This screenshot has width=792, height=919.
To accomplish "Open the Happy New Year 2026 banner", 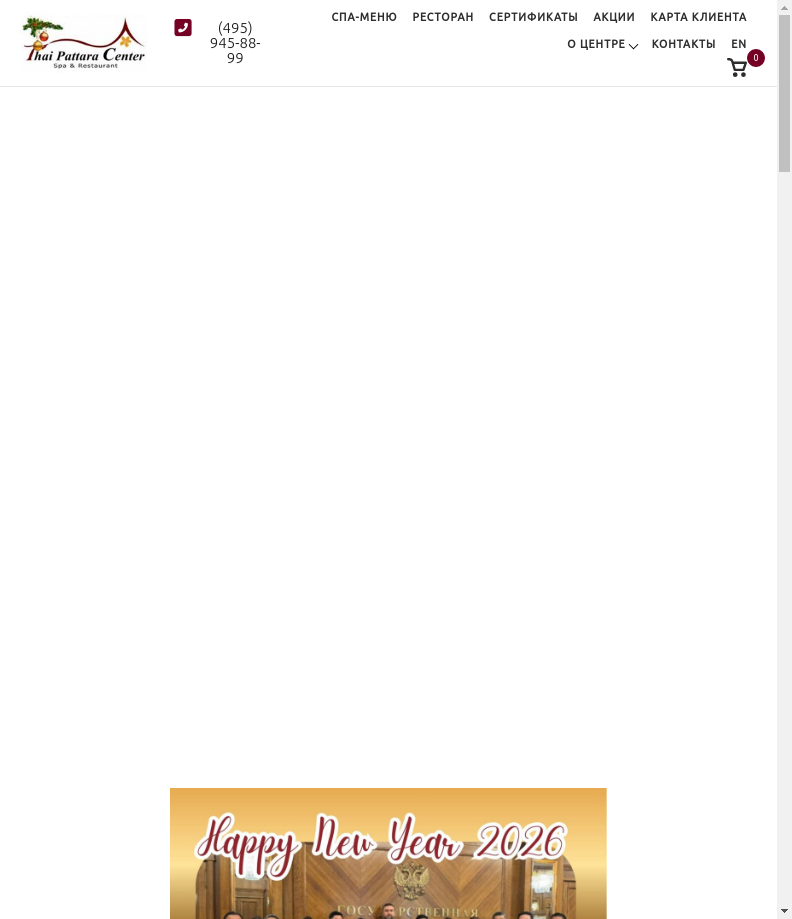I will pos(388,853).
